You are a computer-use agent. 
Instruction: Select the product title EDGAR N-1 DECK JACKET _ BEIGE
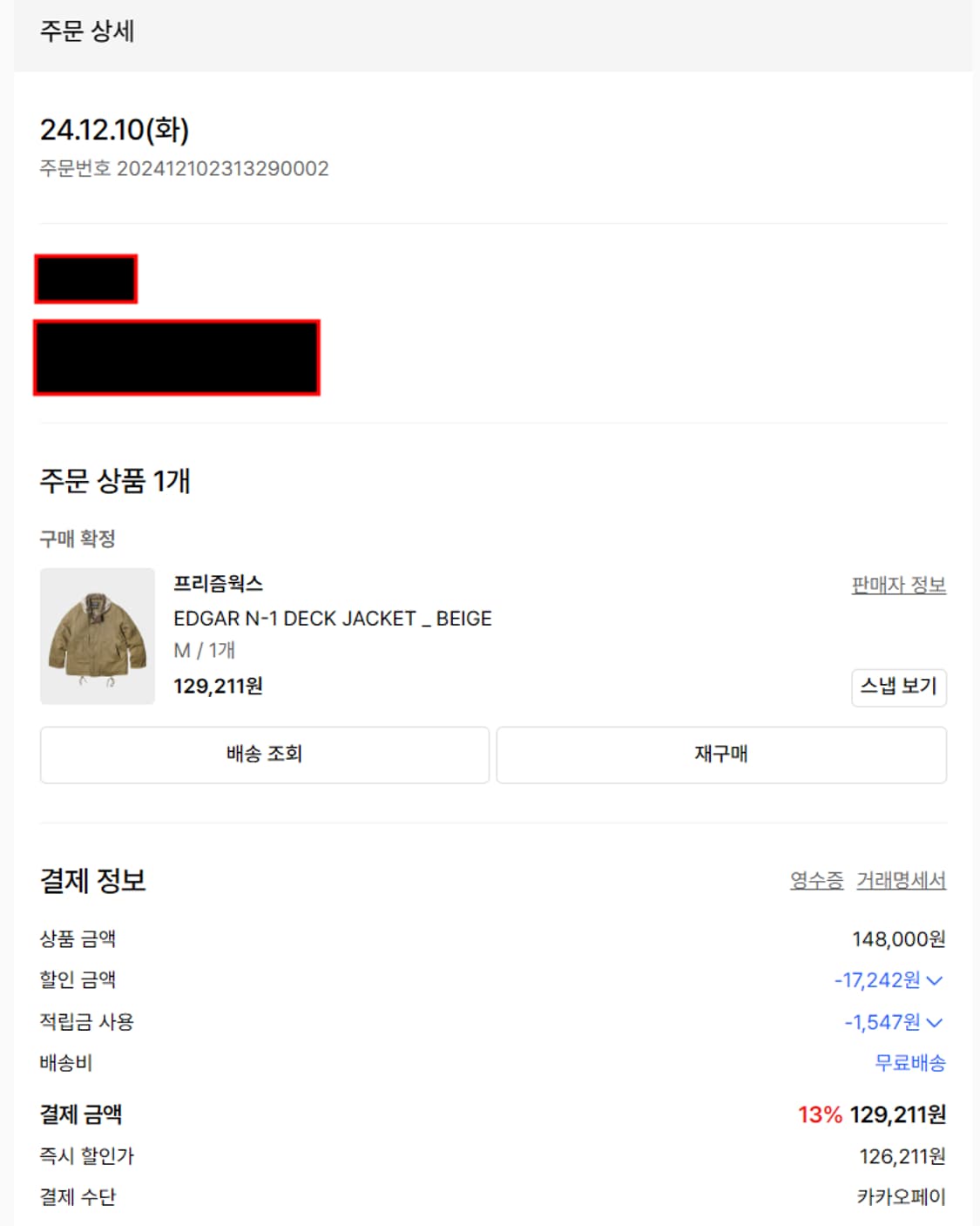[x=333, y=619]
